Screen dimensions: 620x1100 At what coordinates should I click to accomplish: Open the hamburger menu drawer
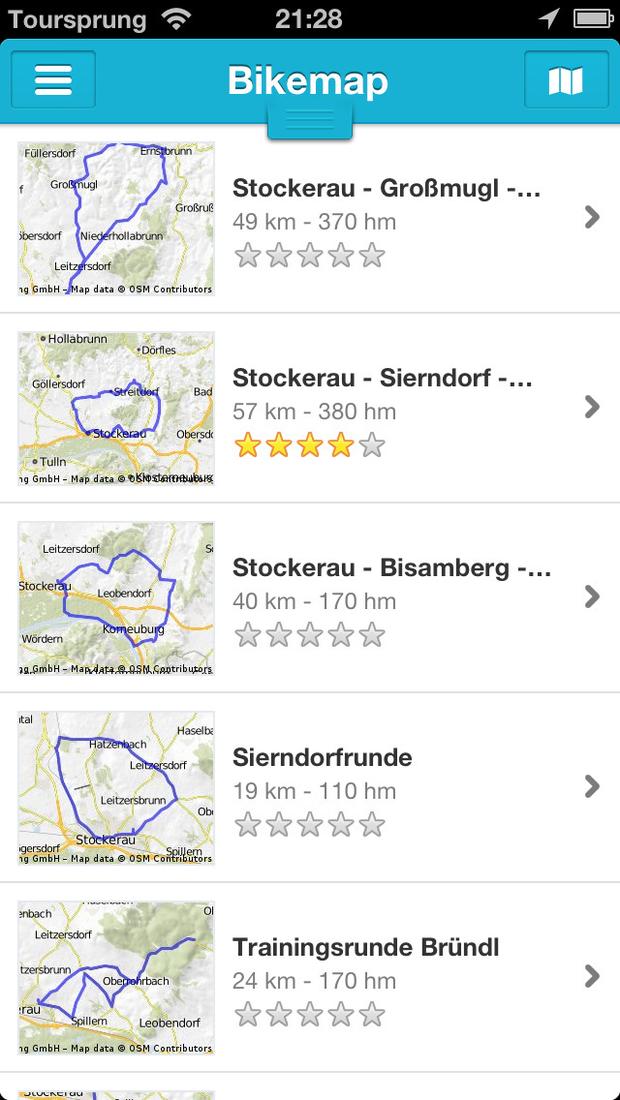pos(53,80)
